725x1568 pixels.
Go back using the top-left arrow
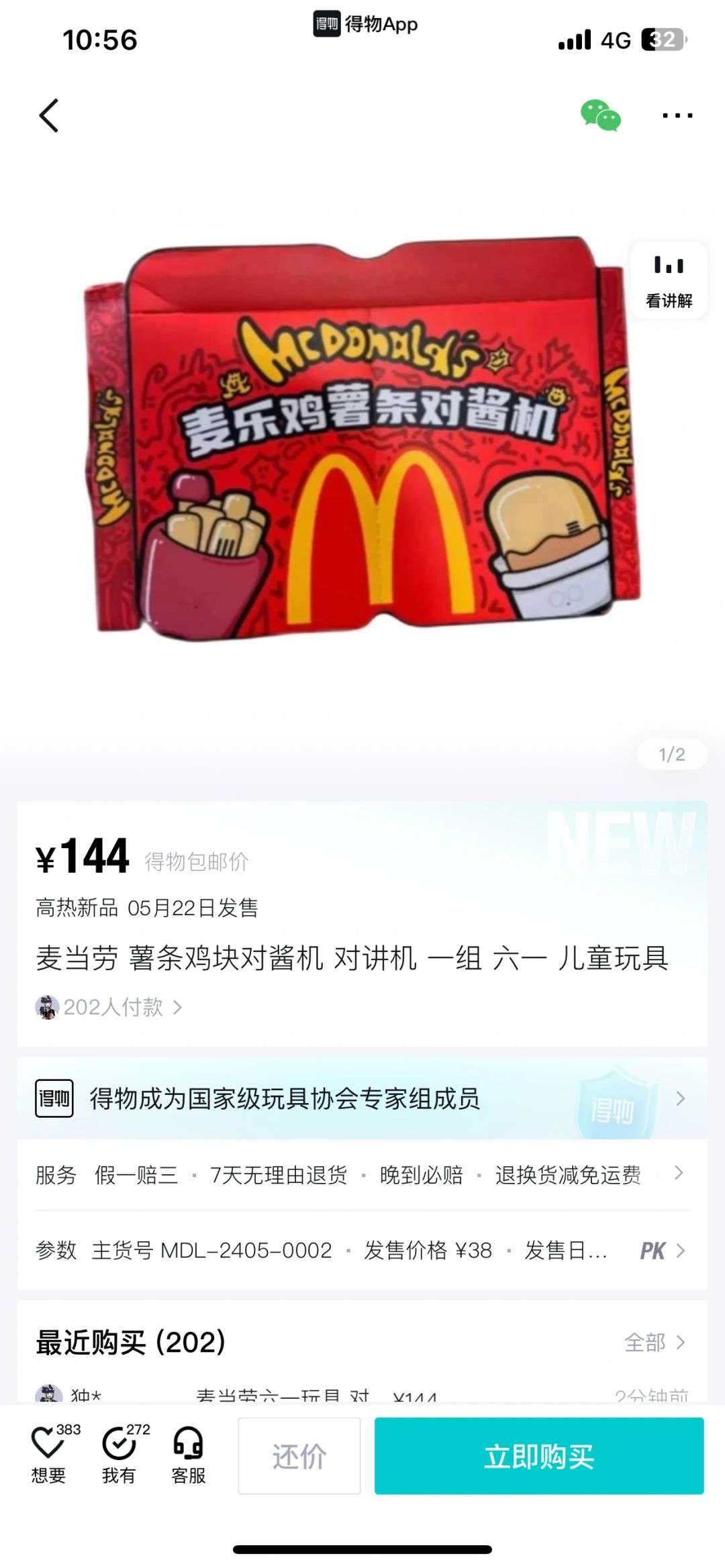coord(49,115)
